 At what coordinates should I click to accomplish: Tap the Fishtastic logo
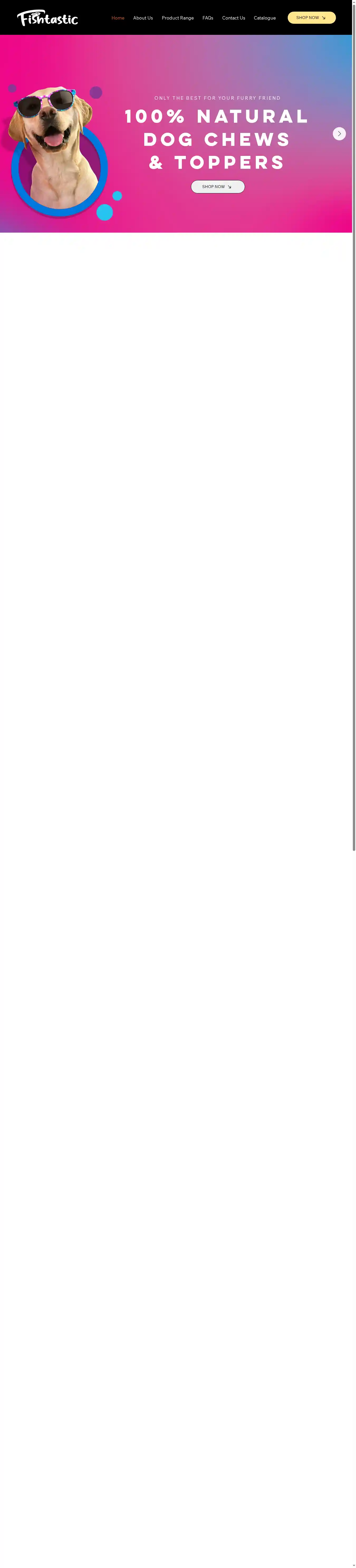click(47, 18)
